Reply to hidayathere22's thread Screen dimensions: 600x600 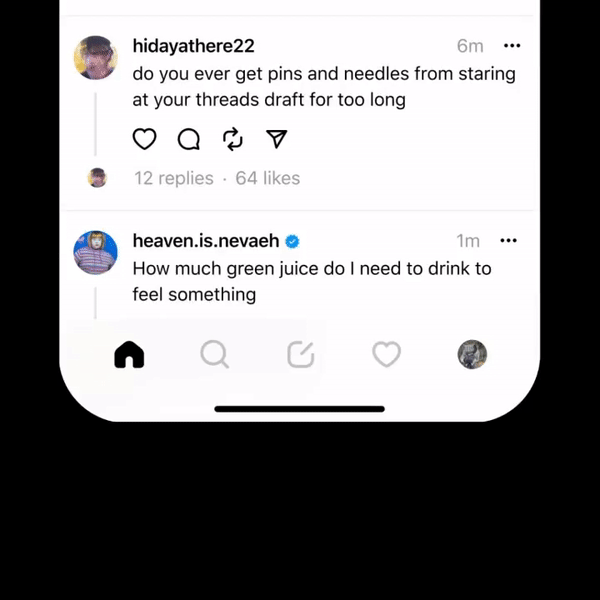pyautogui.click(x=189, y=139)
